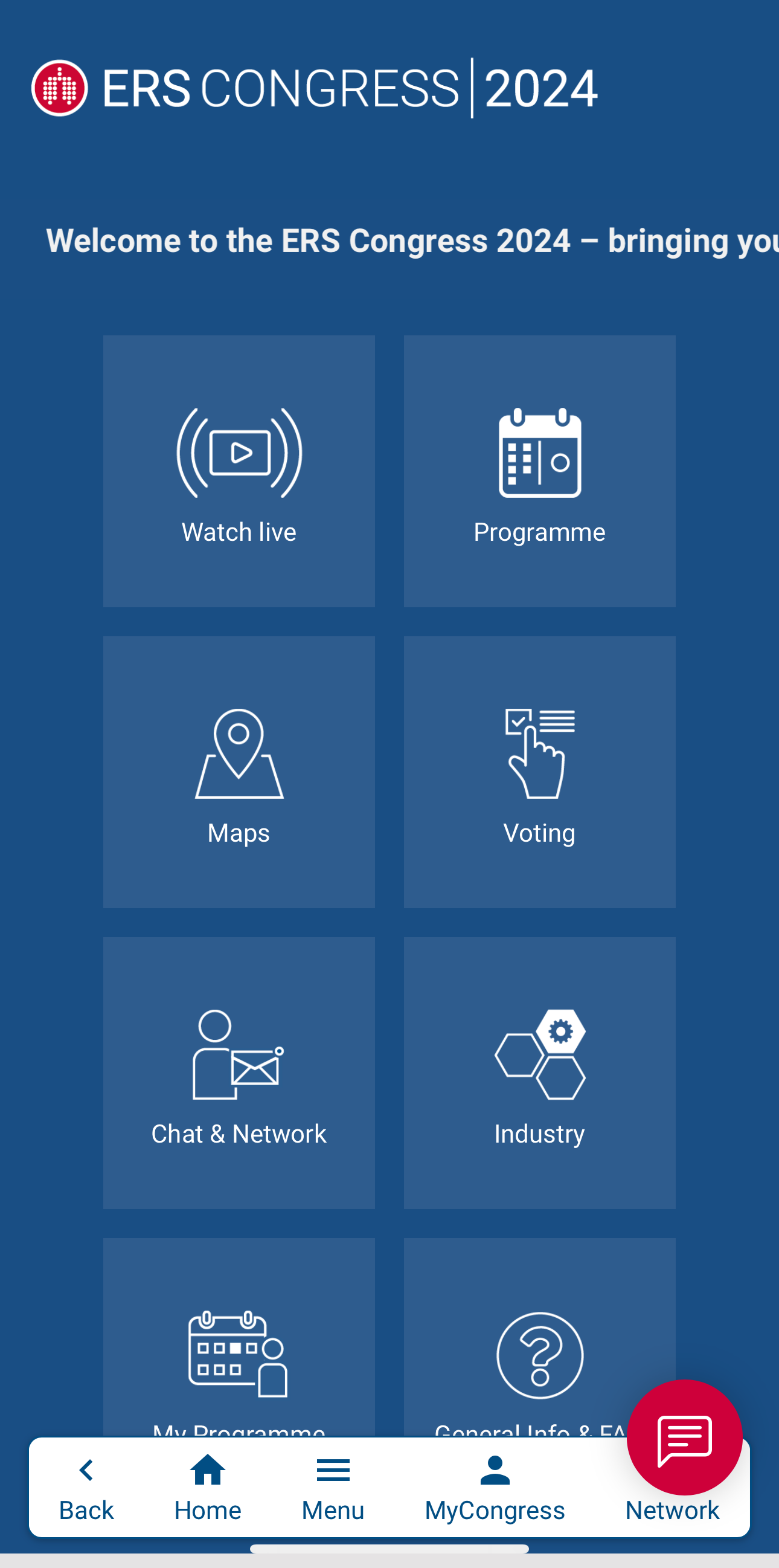
Task: Open the Programme tile
Action: coord(539,471)
